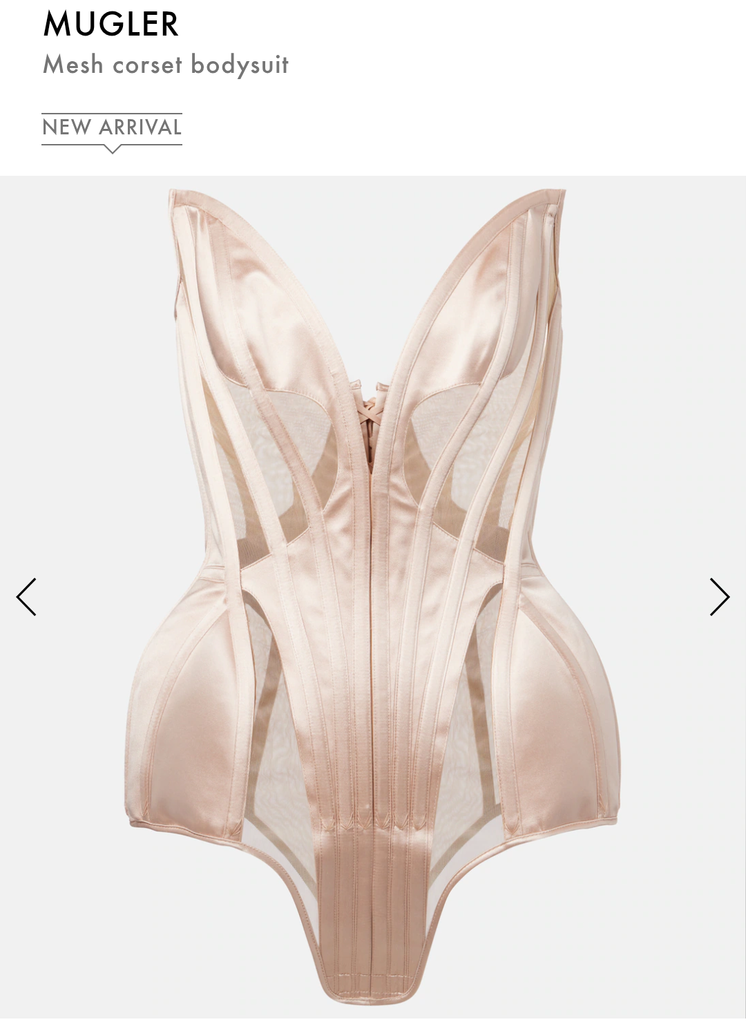
Task: Show the previous product image
Action: [x=26, y=597]
